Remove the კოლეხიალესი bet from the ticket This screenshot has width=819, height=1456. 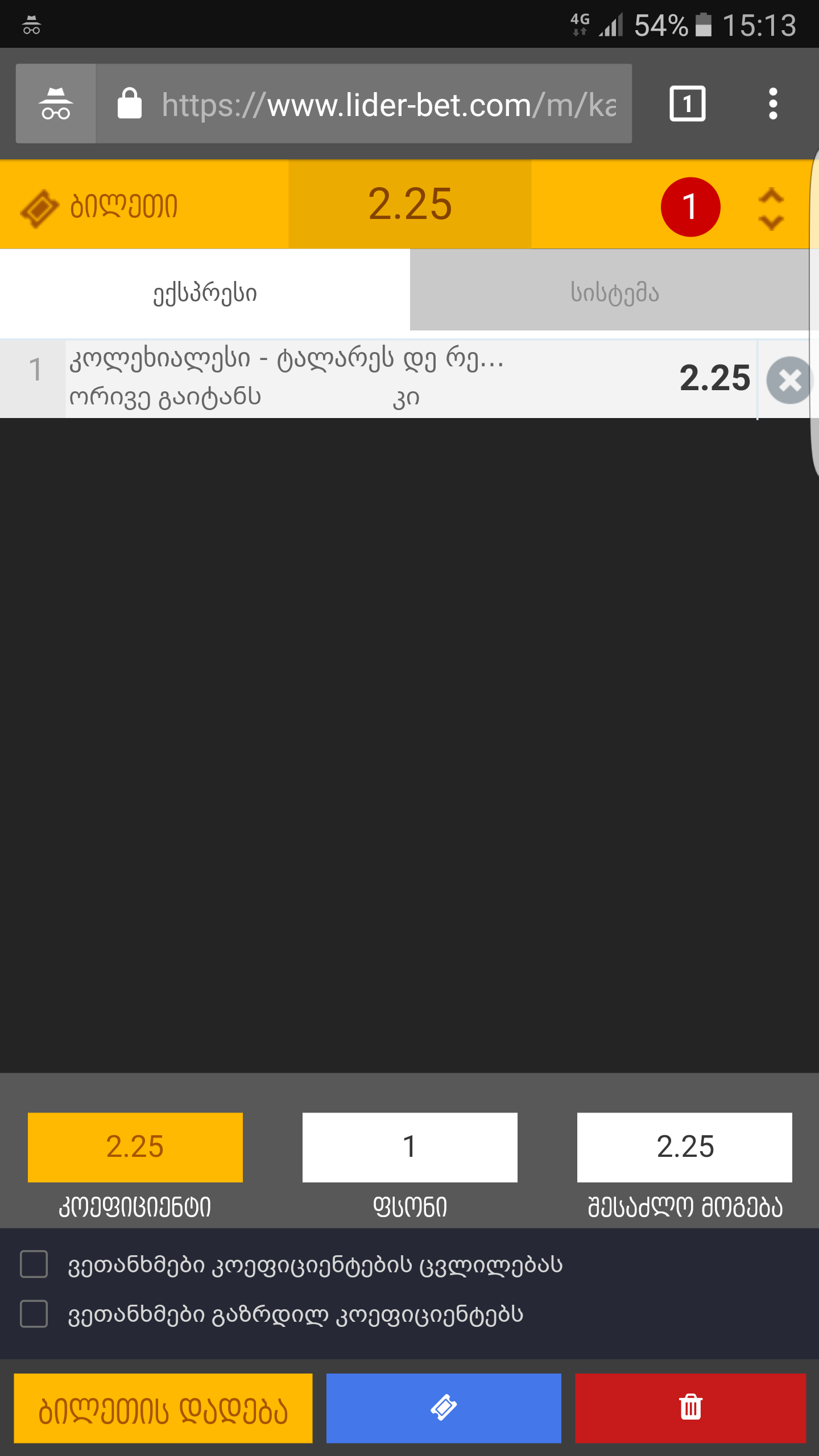pos(789,380)
